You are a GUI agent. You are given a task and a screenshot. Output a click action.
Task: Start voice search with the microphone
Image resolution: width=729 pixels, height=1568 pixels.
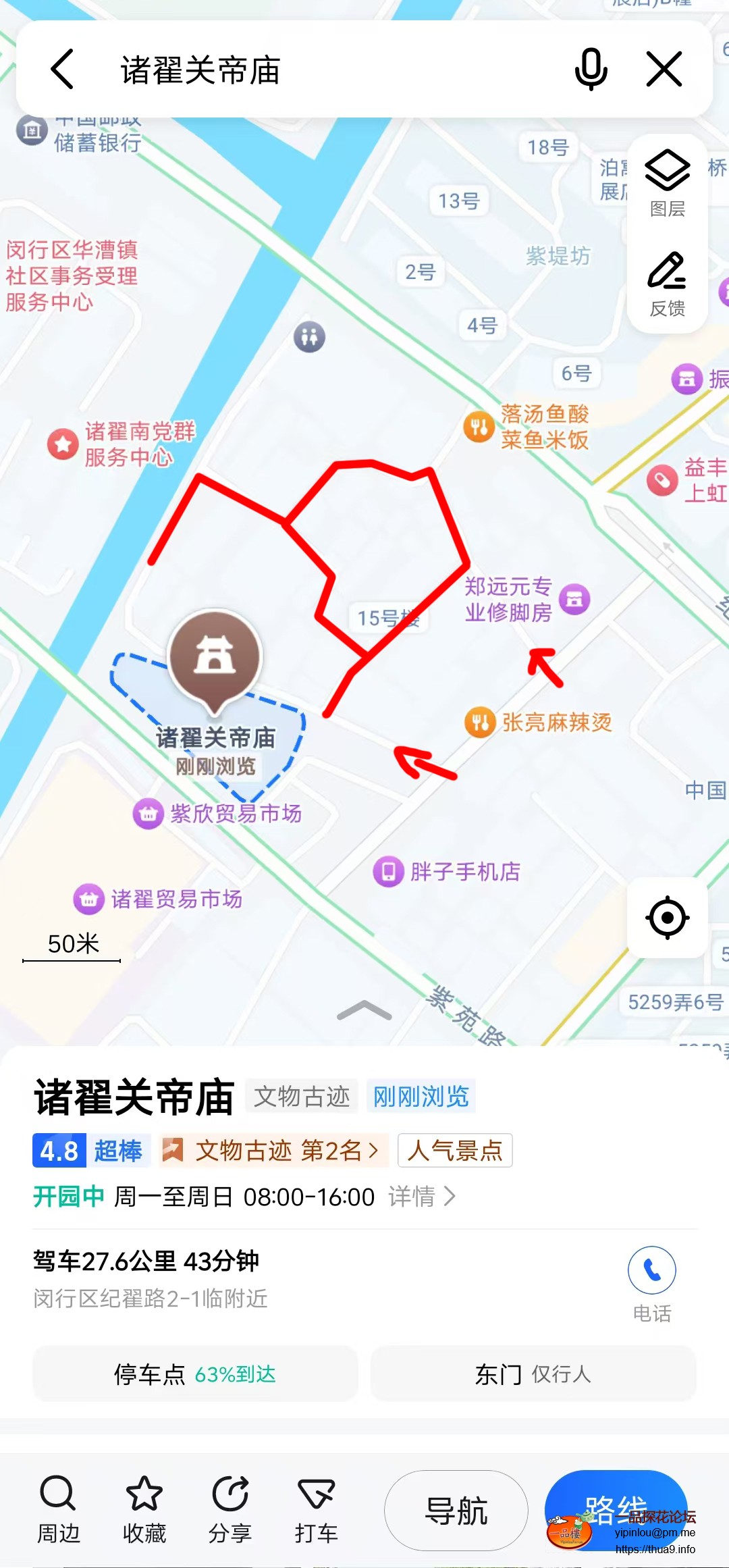point(591,69)
